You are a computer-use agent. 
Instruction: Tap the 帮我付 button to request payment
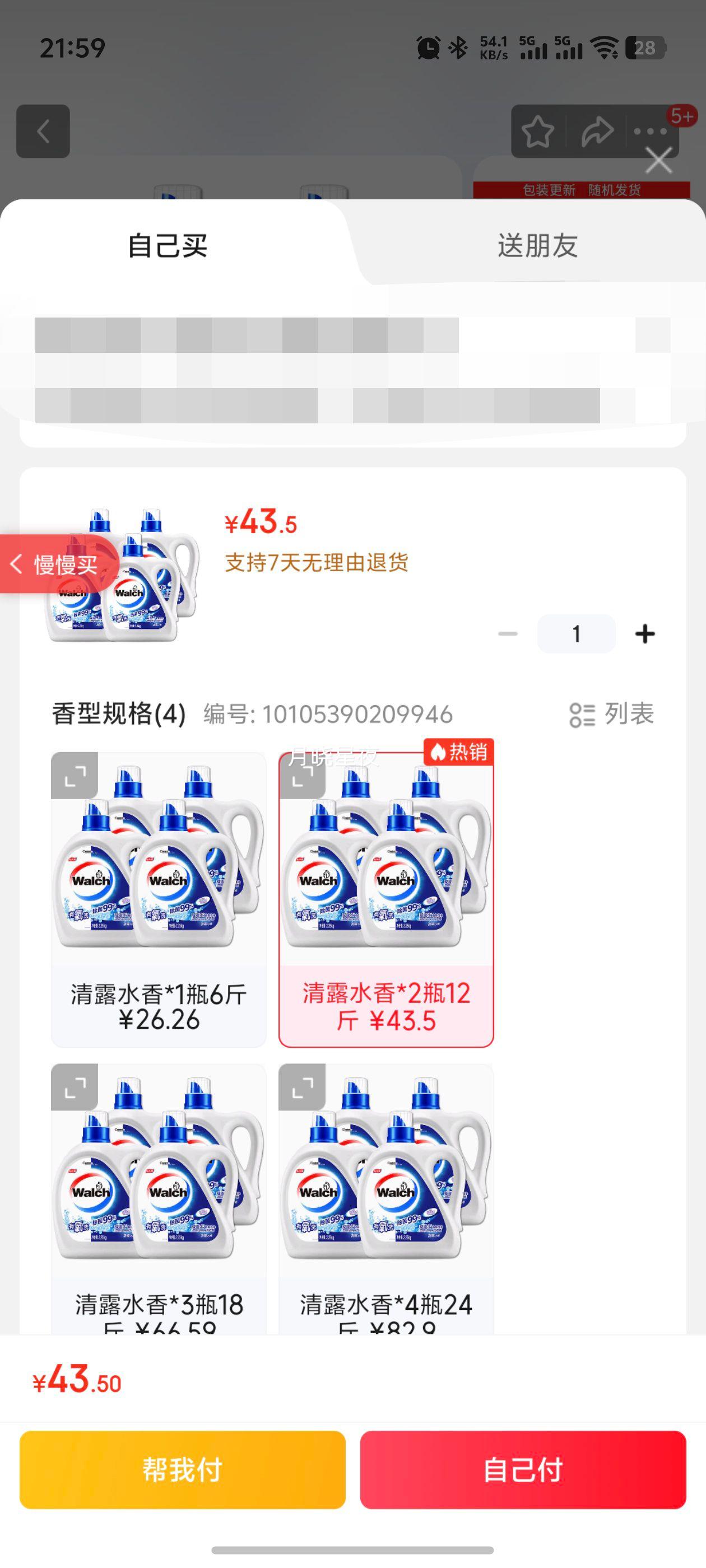click(181, 1469)
